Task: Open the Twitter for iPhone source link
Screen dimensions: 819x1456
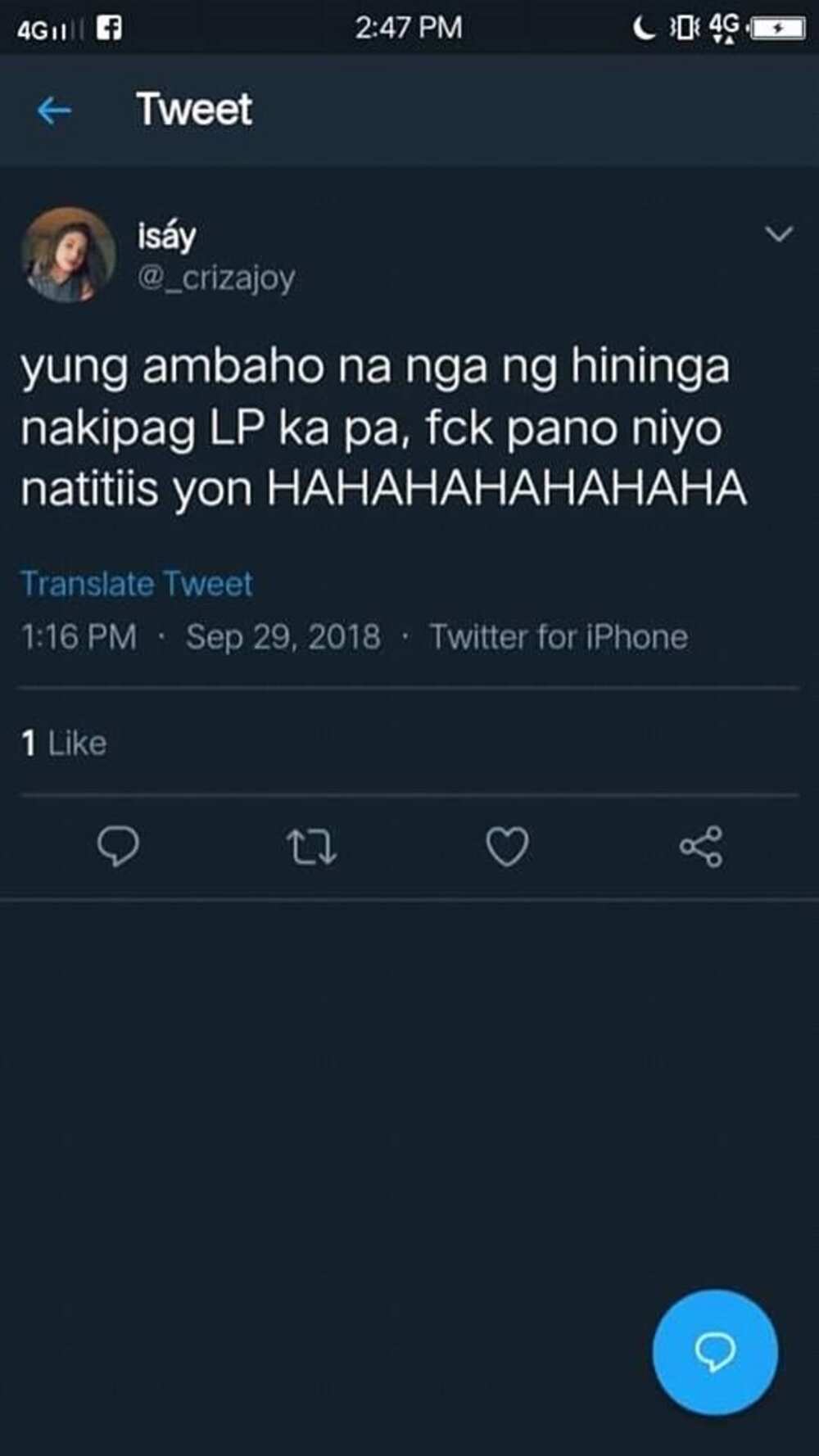Action: (x=559, y=636)
